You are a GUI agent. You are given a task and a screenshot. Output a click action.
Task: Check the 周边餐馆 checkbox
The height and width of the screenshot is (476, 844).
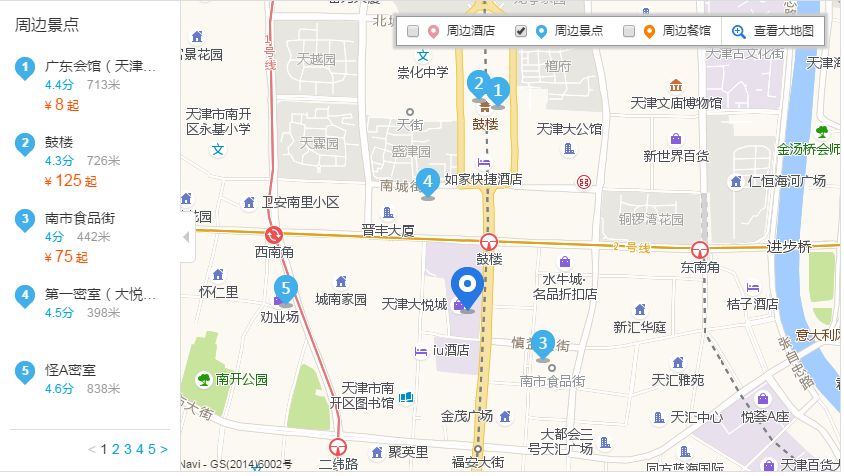click(629, 31)
